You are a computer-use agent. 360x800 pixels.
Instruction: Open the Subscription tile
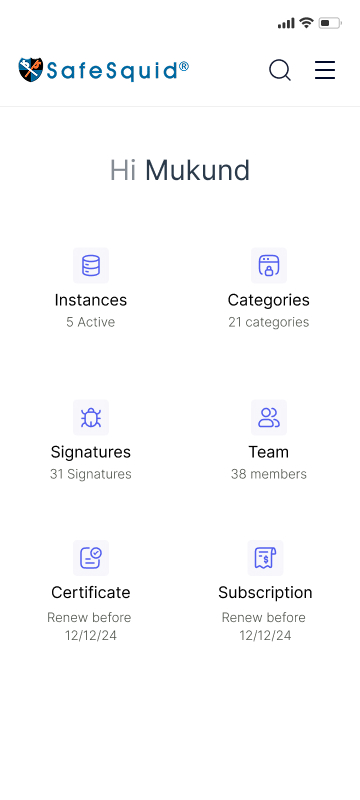(x=265, y=591)
